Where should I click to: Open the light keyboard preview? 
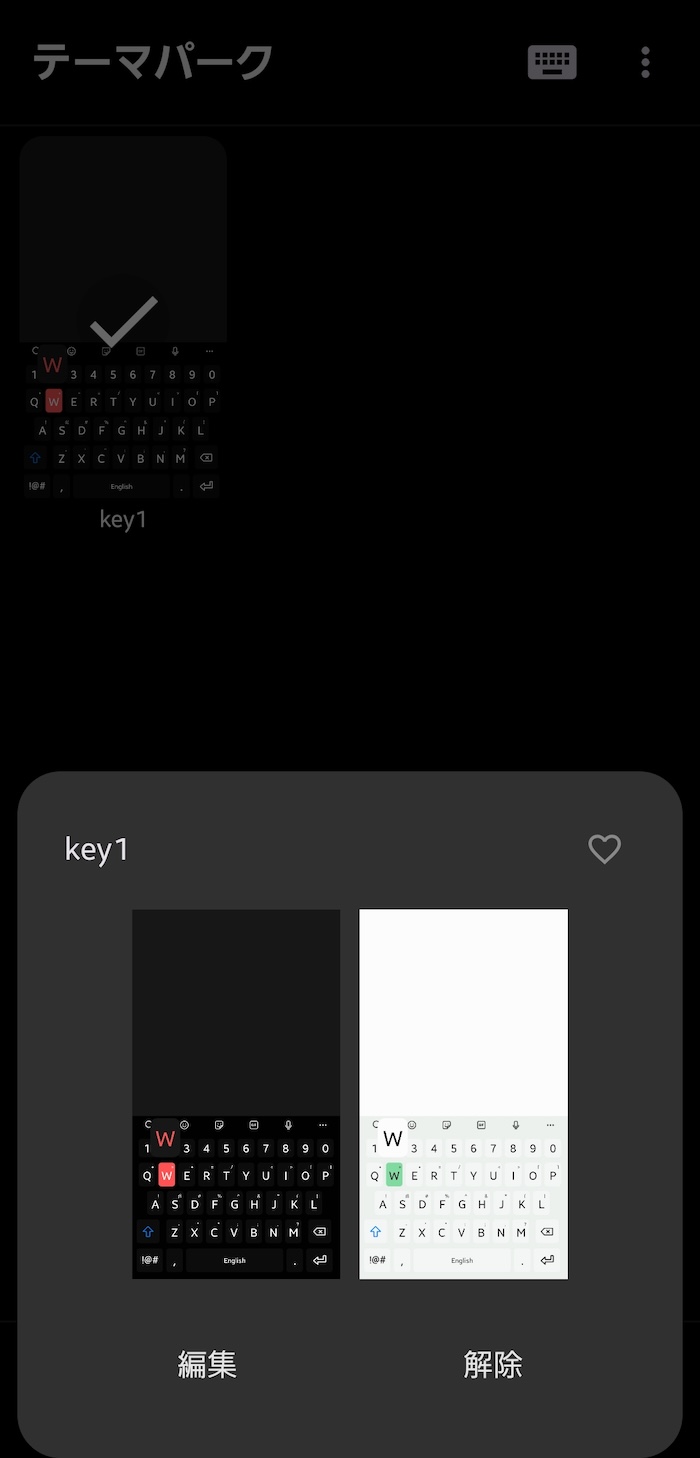point(463,1093)
